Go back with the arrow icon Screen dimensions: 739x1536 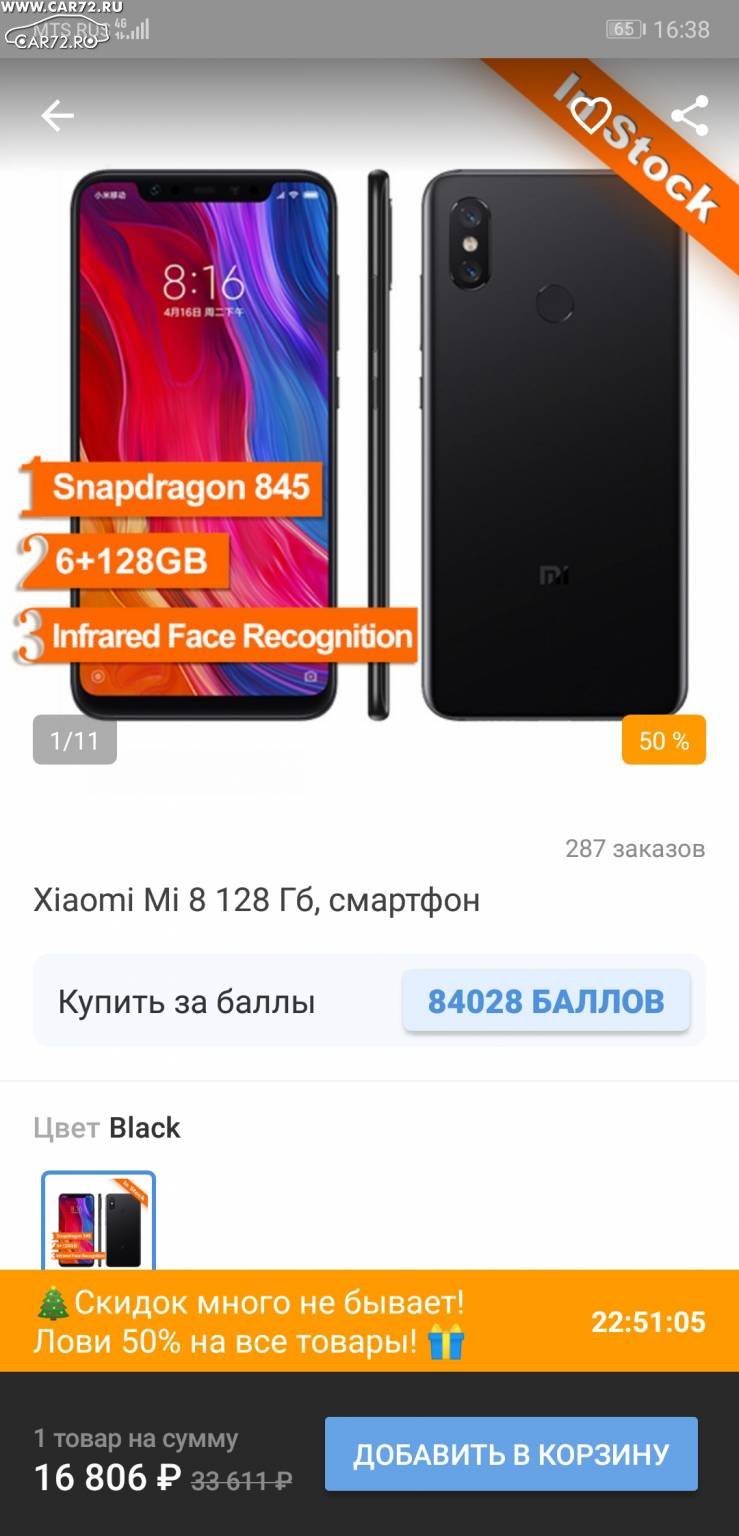tap(57, 116)
